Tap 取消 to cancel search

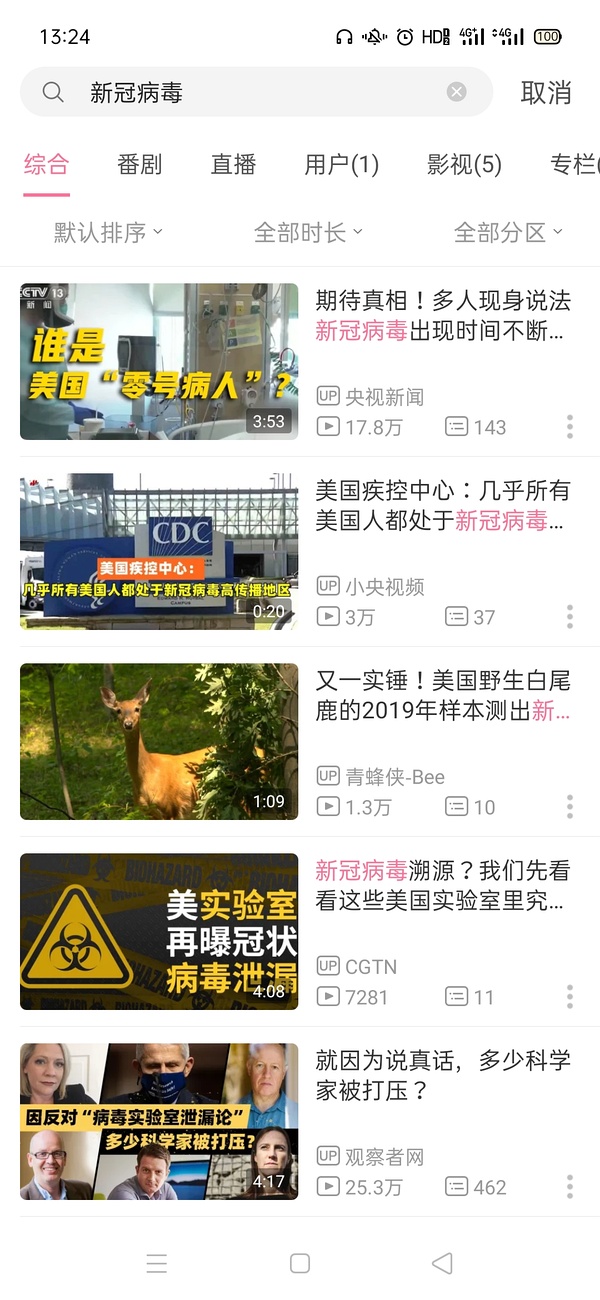(546, 93)
